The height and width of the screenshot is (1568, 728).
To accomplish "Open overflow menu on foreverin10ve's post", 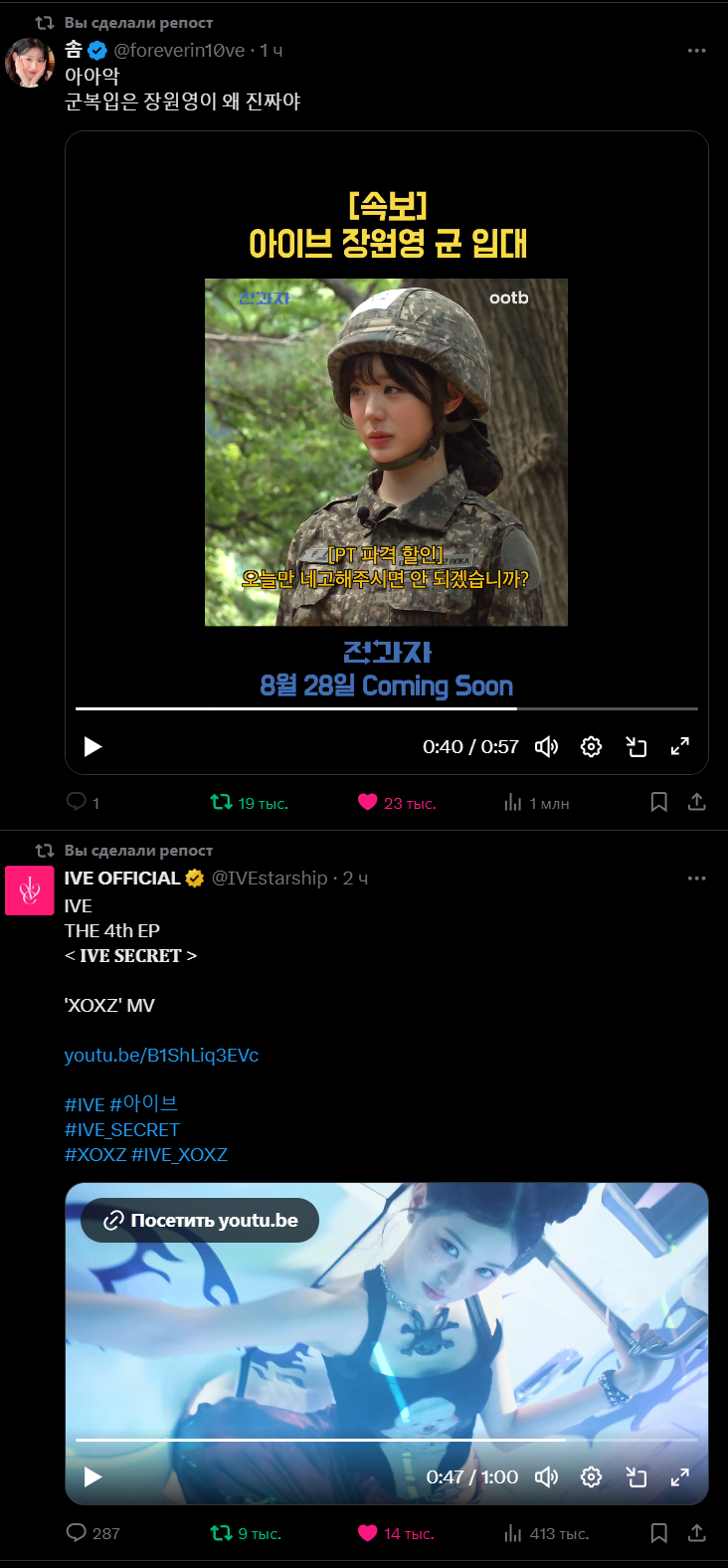I will [696, 50].
